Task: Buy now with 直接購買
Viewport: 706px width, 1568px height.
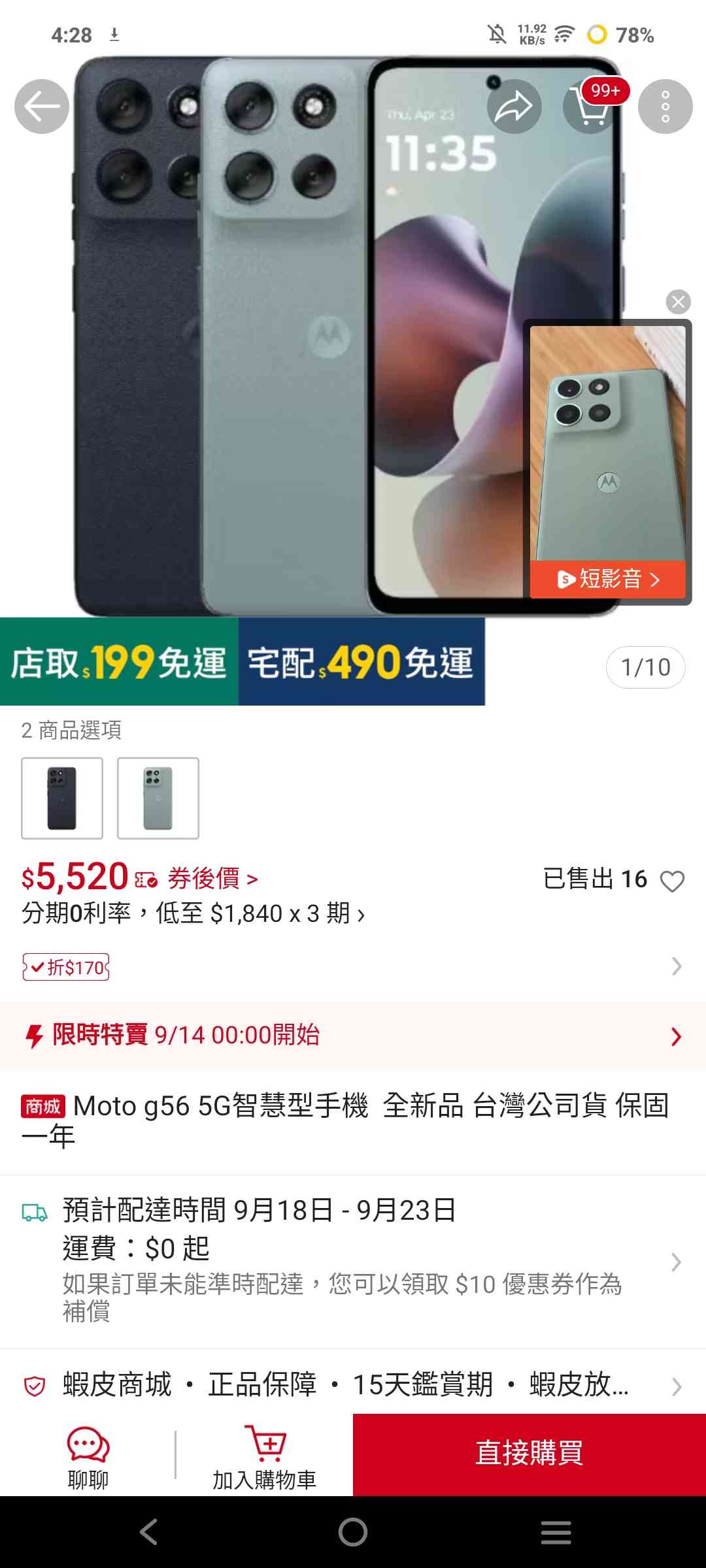Action: pyautogui.click(x=529, y=1454)
